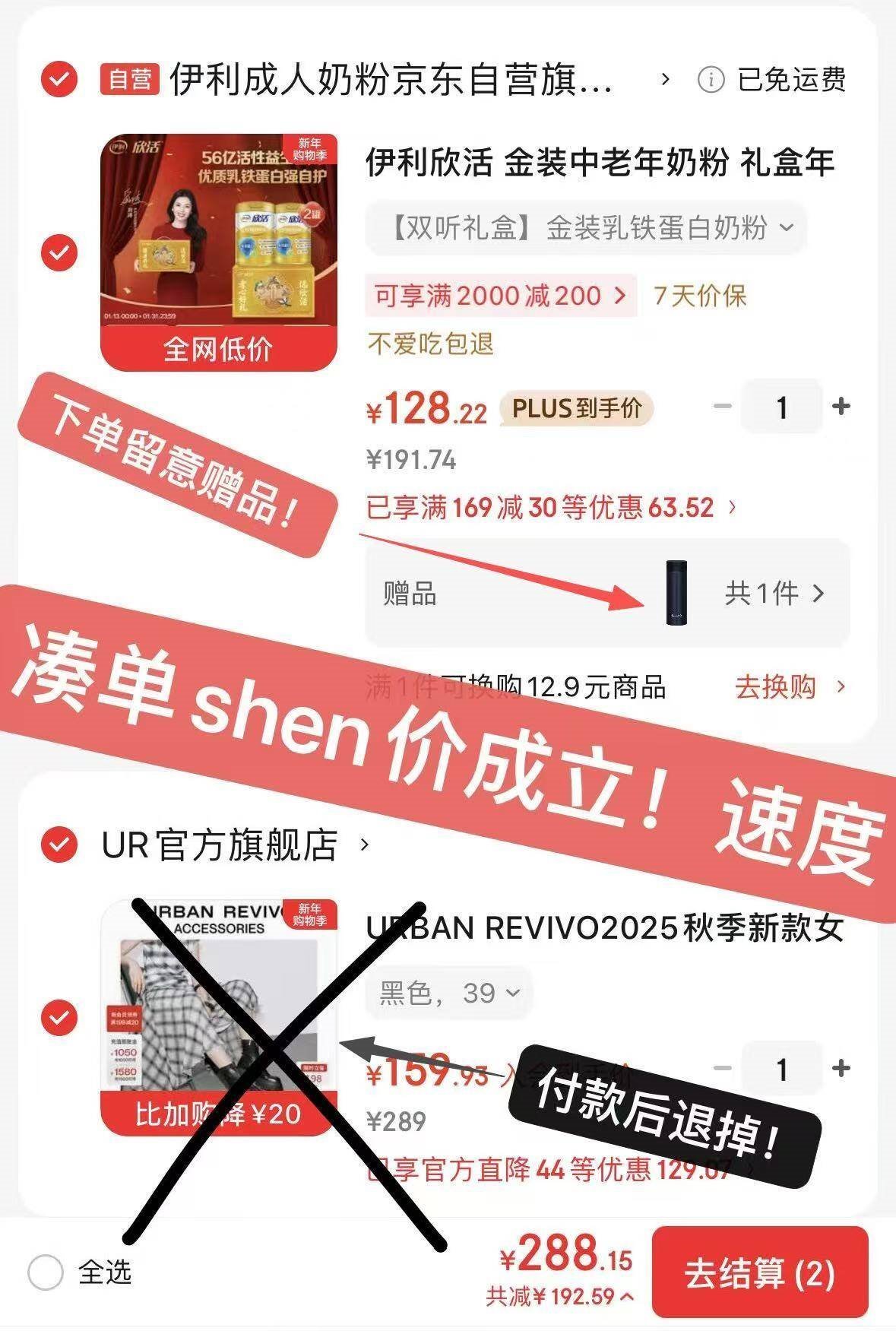Change the 【双听礼盒】 variant option
The image size is (896, 1331).
tap(585, 228)
